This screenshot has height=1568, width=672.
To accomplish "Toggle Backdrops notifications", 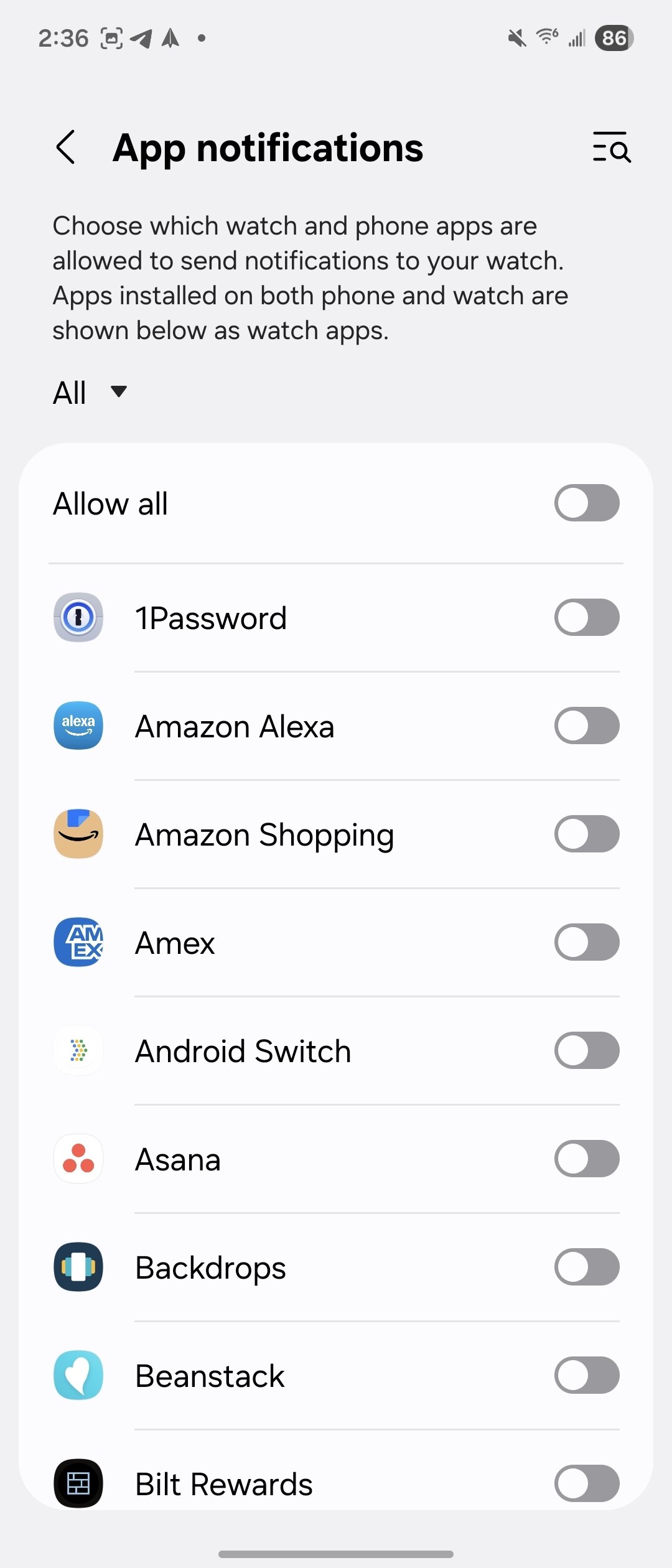I will tap(586, 1267).
